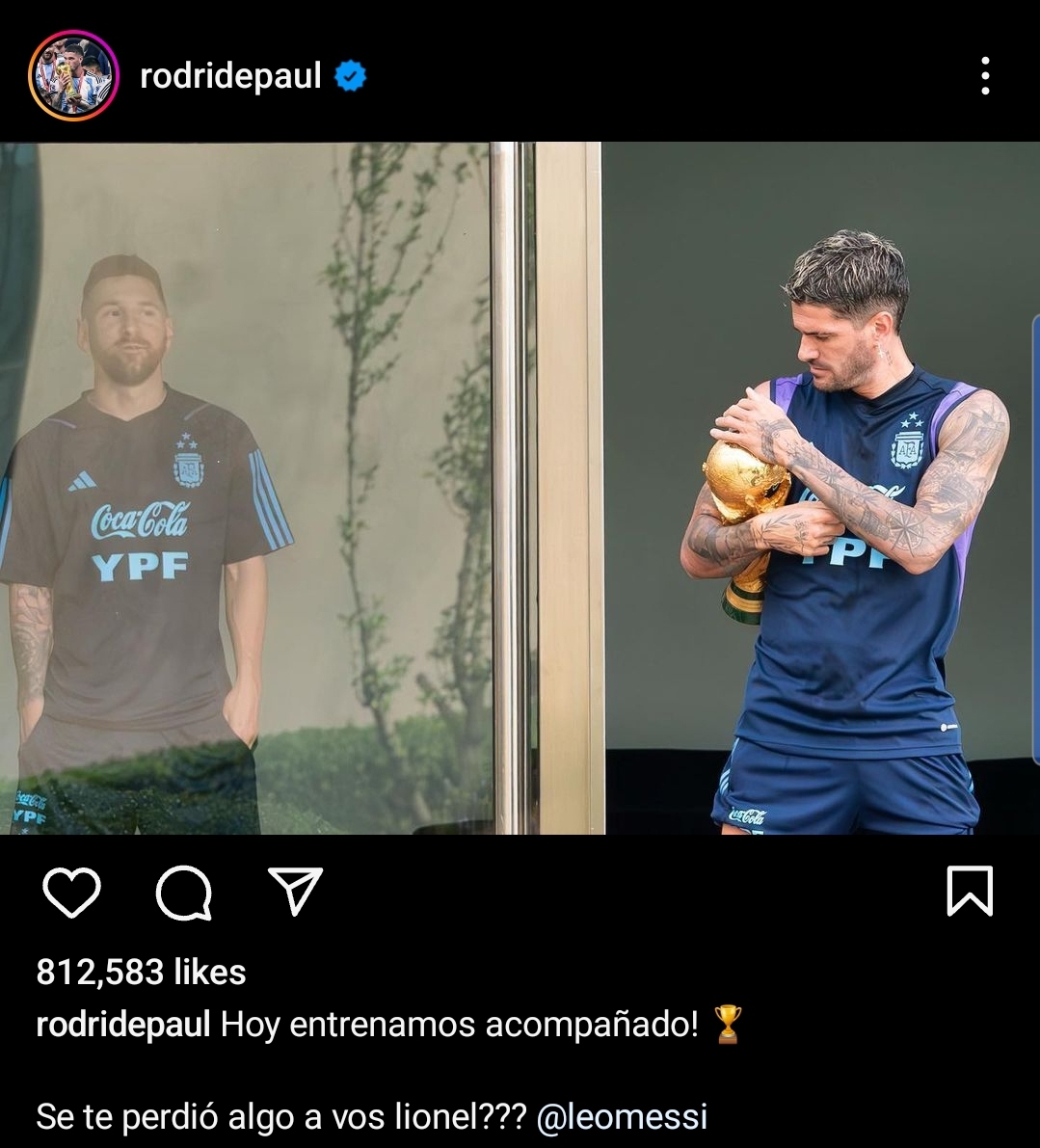Open rodridepaul profile from post header
The width and height of the screenshot is (1040, 1148).
point(230,76)
